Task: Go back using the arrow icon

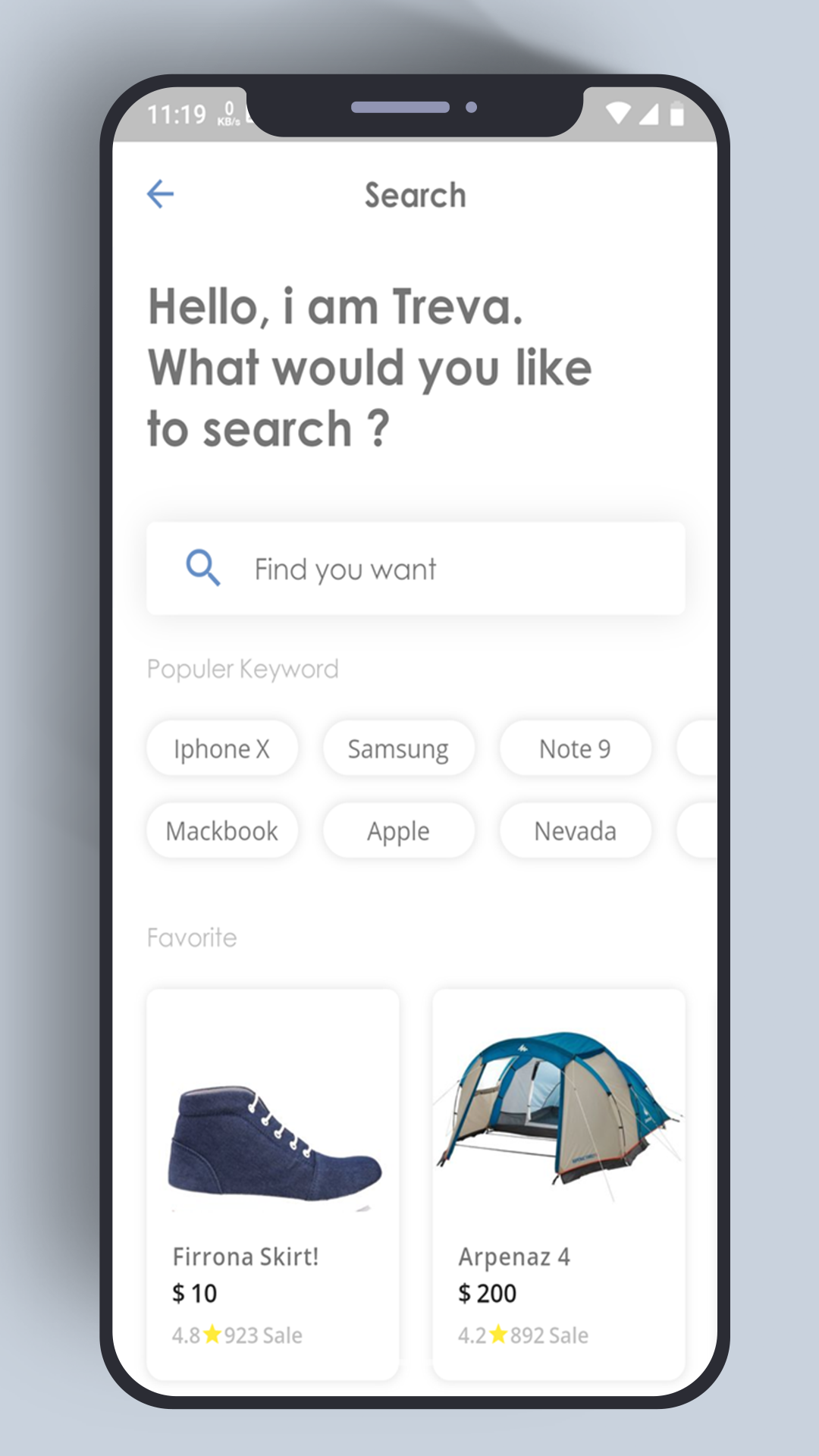Action: click(x=160, y=194)
